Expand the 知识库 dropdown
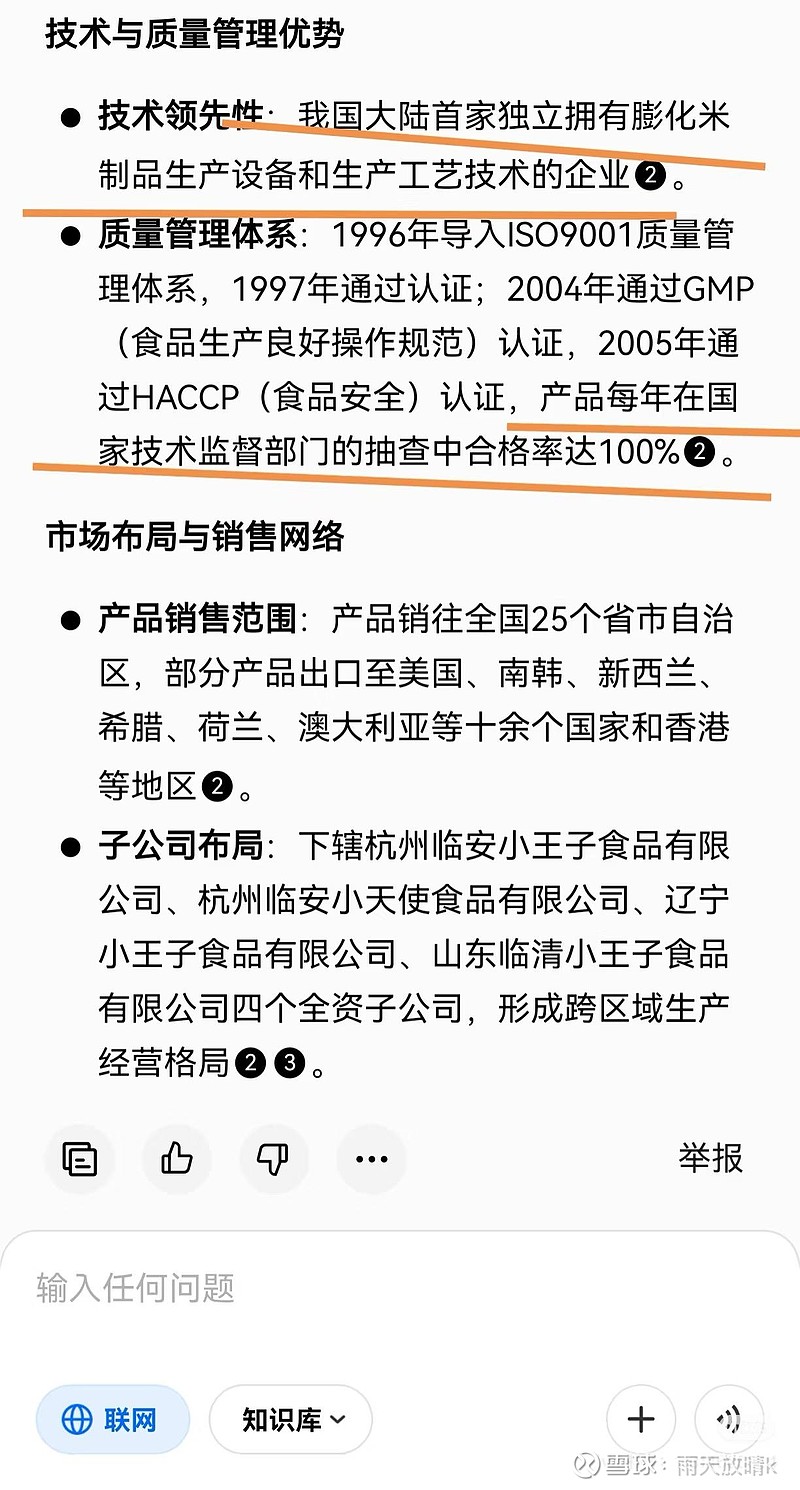Screen dimensions: 800x1490 291,1419
